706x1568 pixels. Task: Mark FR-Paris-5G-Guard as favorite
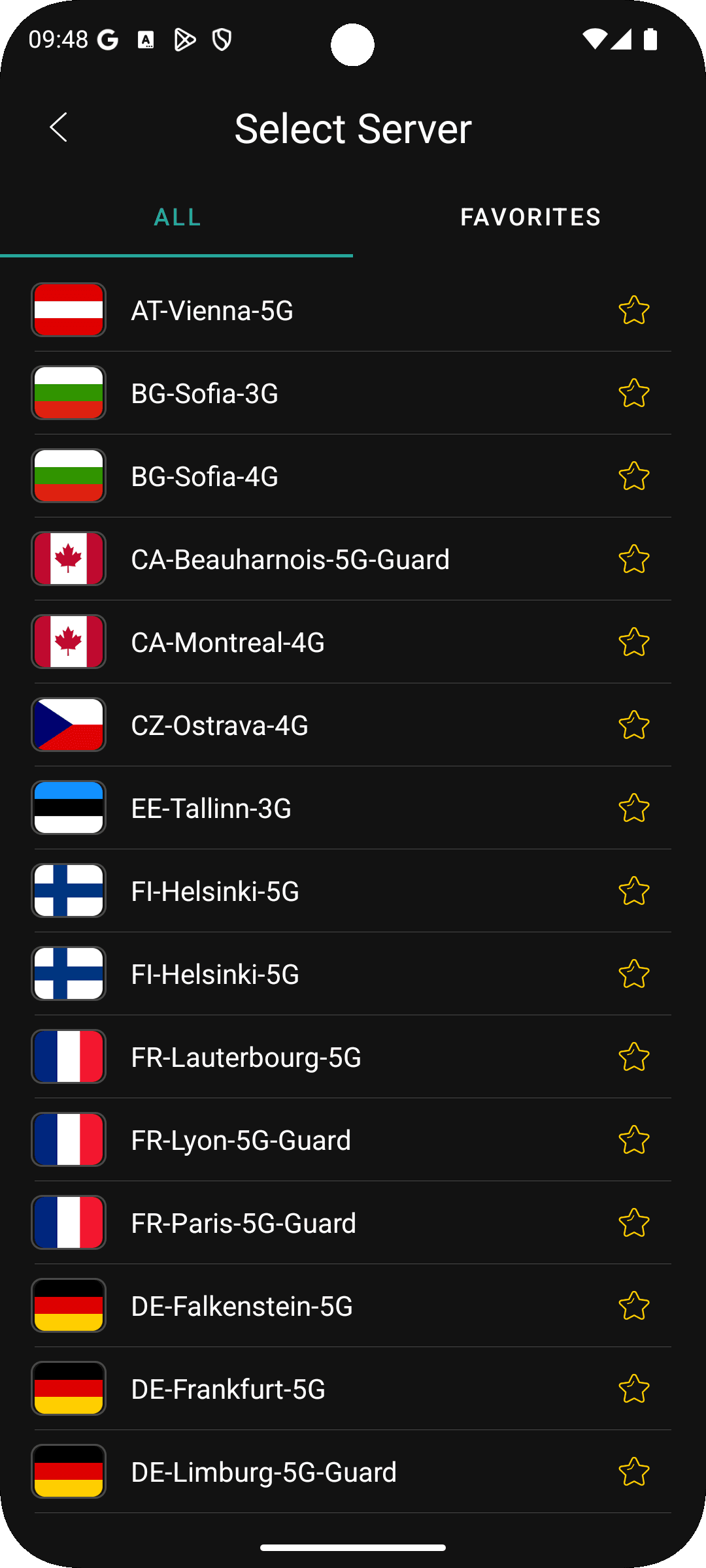click(634, 1223)
